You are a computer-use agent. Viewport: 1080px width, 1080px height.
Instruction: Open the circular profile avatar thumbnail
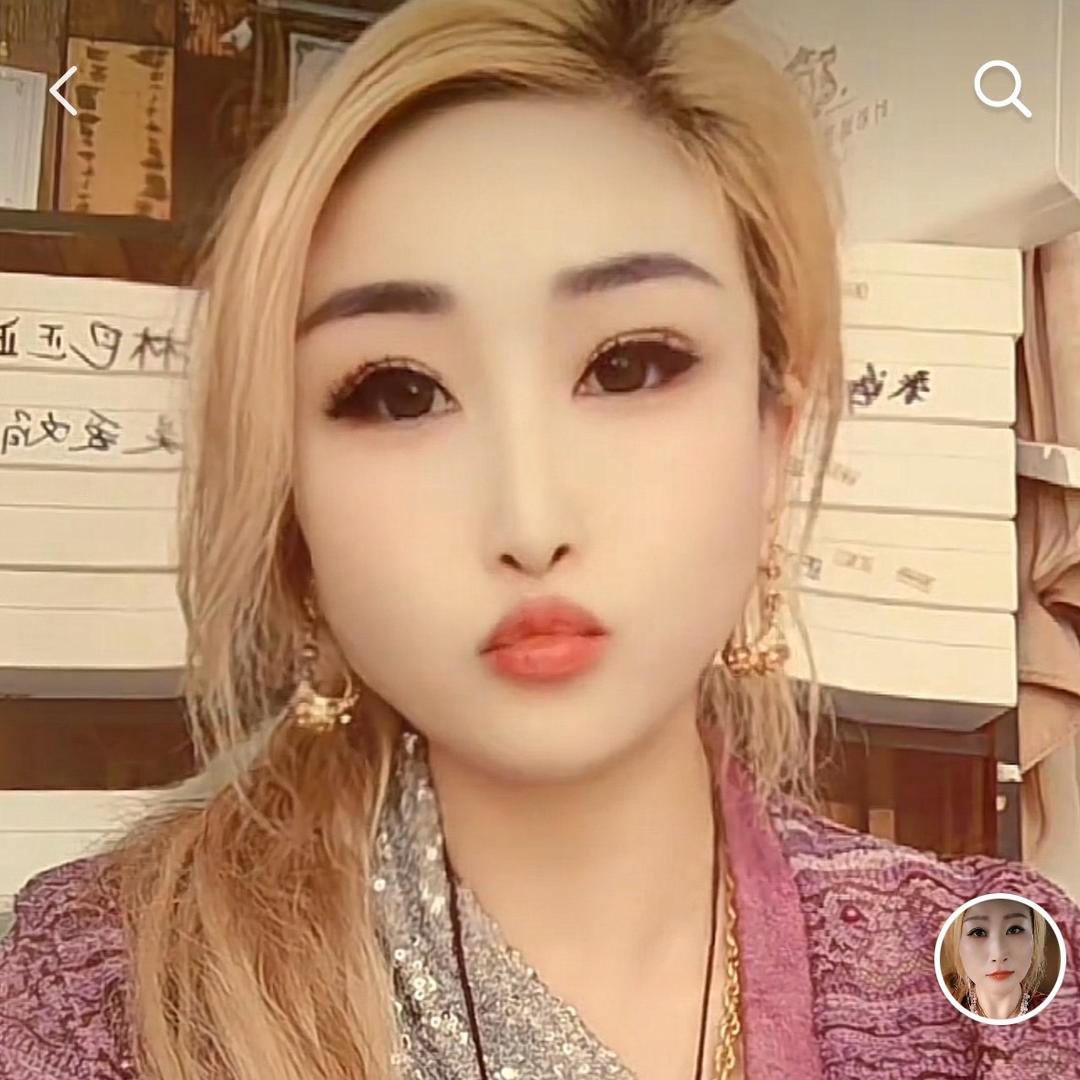point(999,959)
